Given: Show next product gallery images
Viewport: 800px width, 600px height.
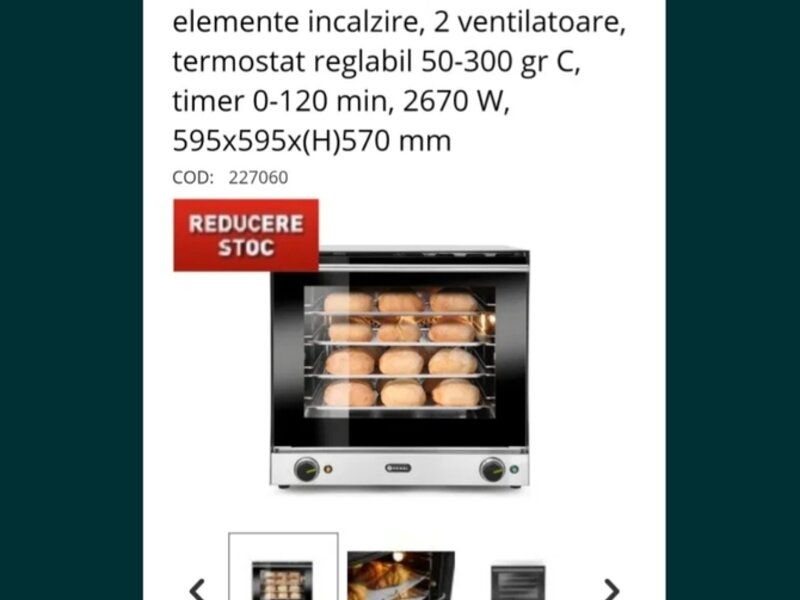Looking at the screenshot, I should (x=611, y=589).
